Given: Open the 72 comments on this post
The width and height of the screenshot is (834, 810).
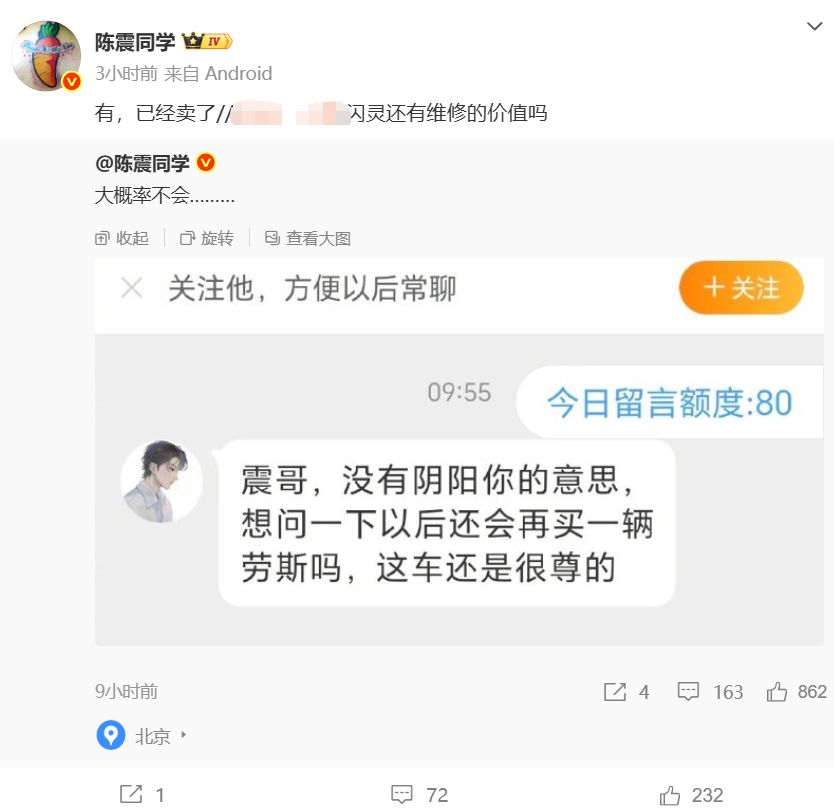Looking at the screenshot, I should click(x=419, y=795).
